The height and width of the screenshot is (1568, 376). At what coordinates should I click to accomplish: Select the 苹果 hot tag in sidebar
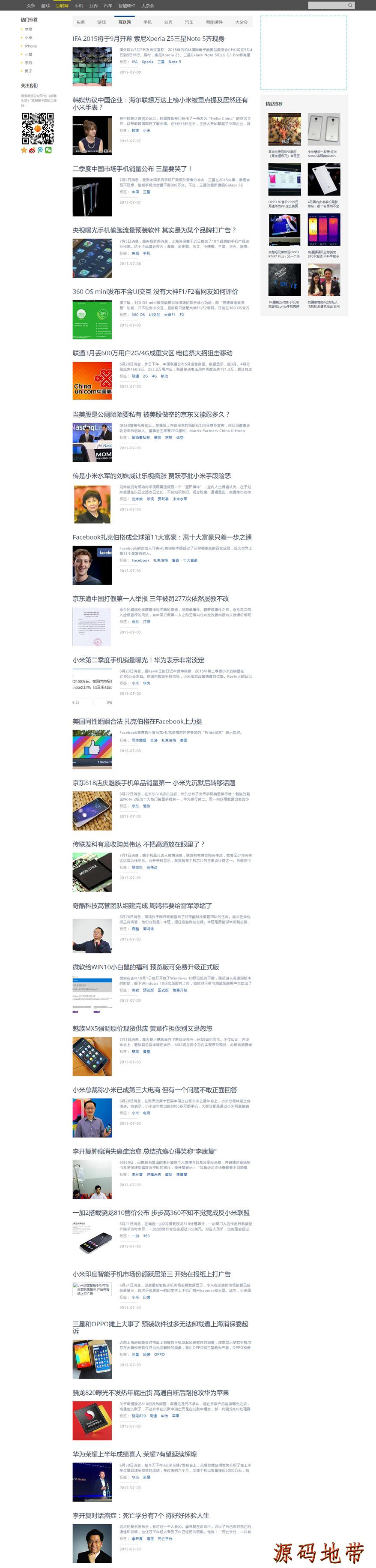29,29
